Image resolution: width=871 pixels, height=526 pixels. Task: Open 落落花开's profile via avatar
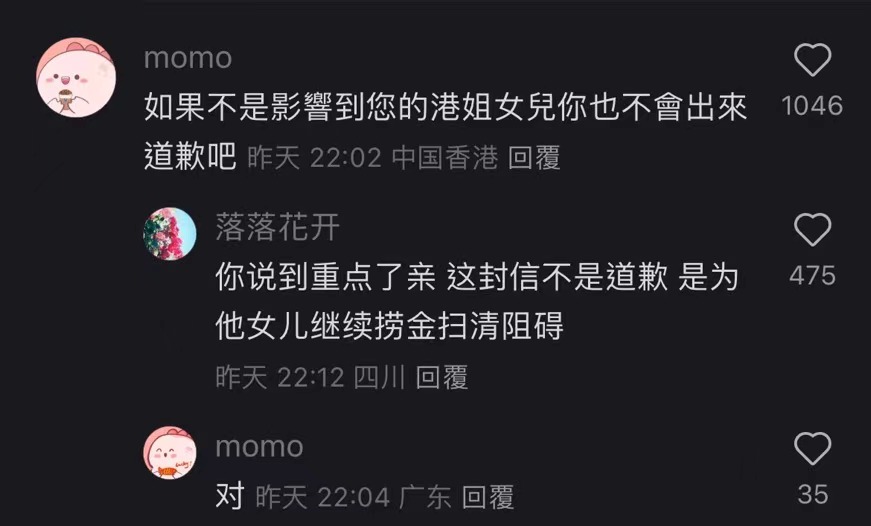click(x=170, y=234)
